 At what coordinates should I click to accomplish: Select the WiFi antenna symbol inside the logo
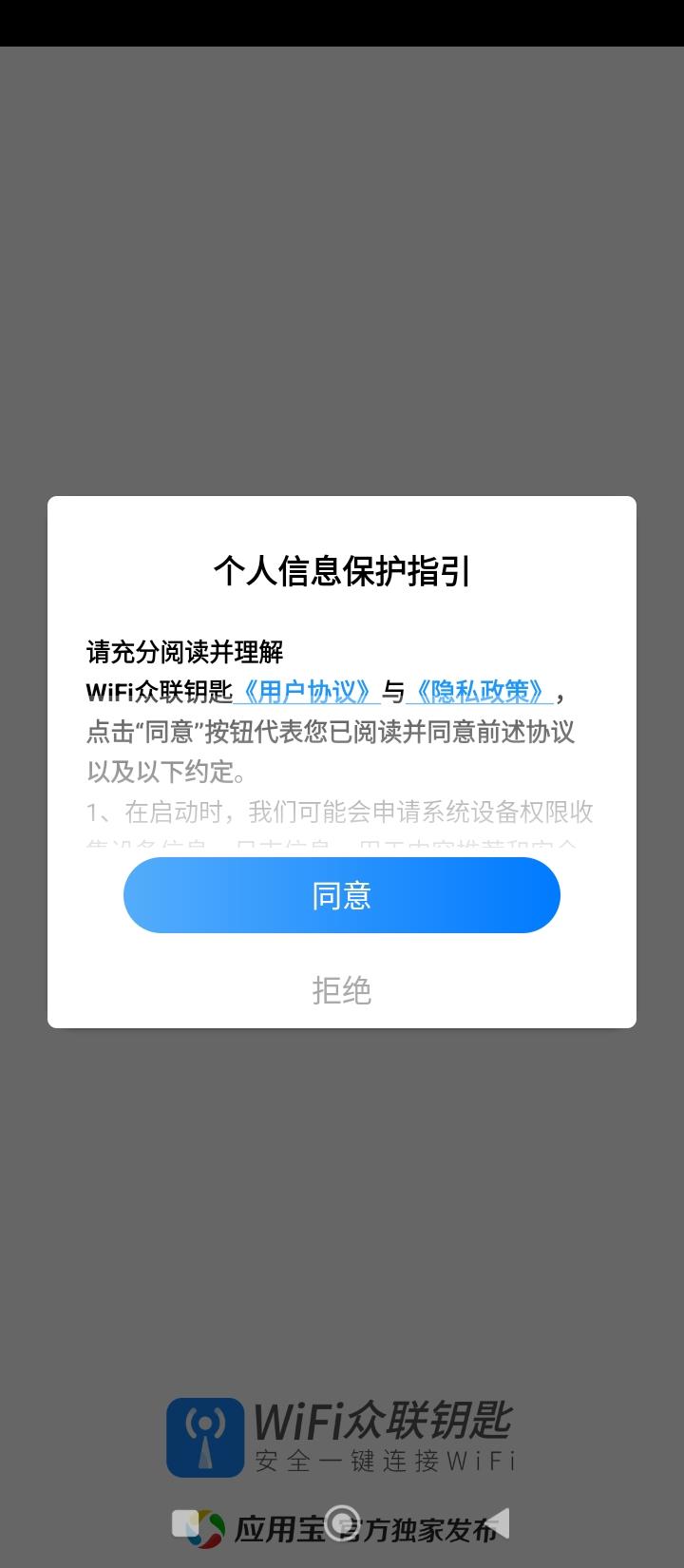pyautogui.click(x=202, y=1435)
